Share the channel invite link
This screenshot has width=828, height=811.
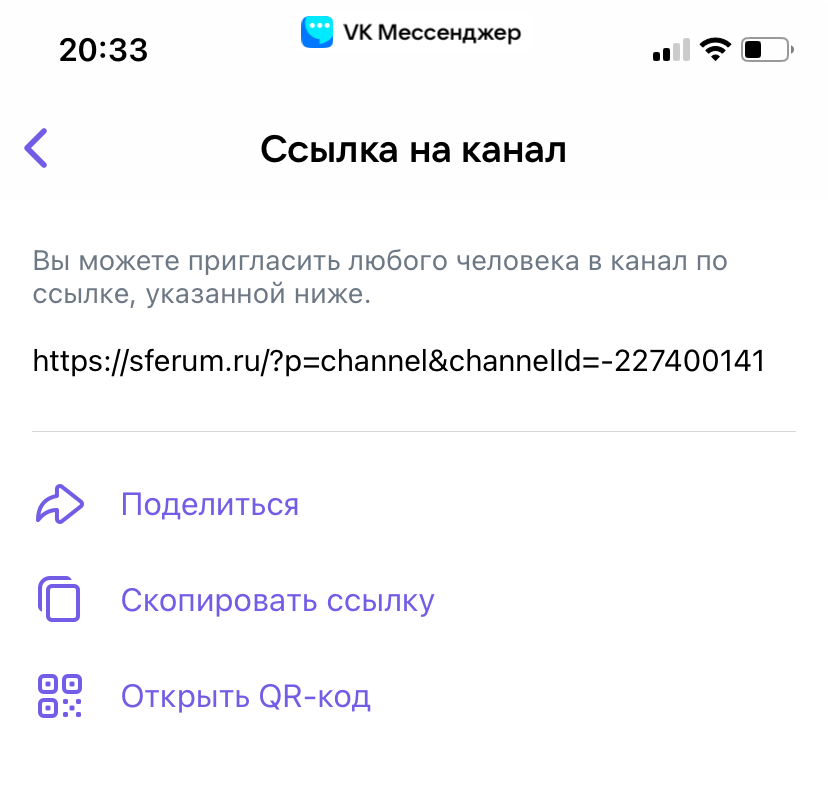click(x=209, y=504)
